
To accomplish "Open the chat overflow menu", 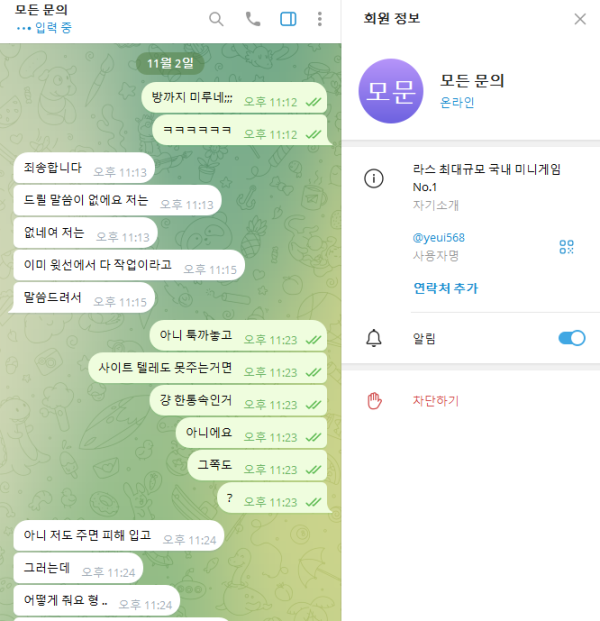I will coord(320,19).
